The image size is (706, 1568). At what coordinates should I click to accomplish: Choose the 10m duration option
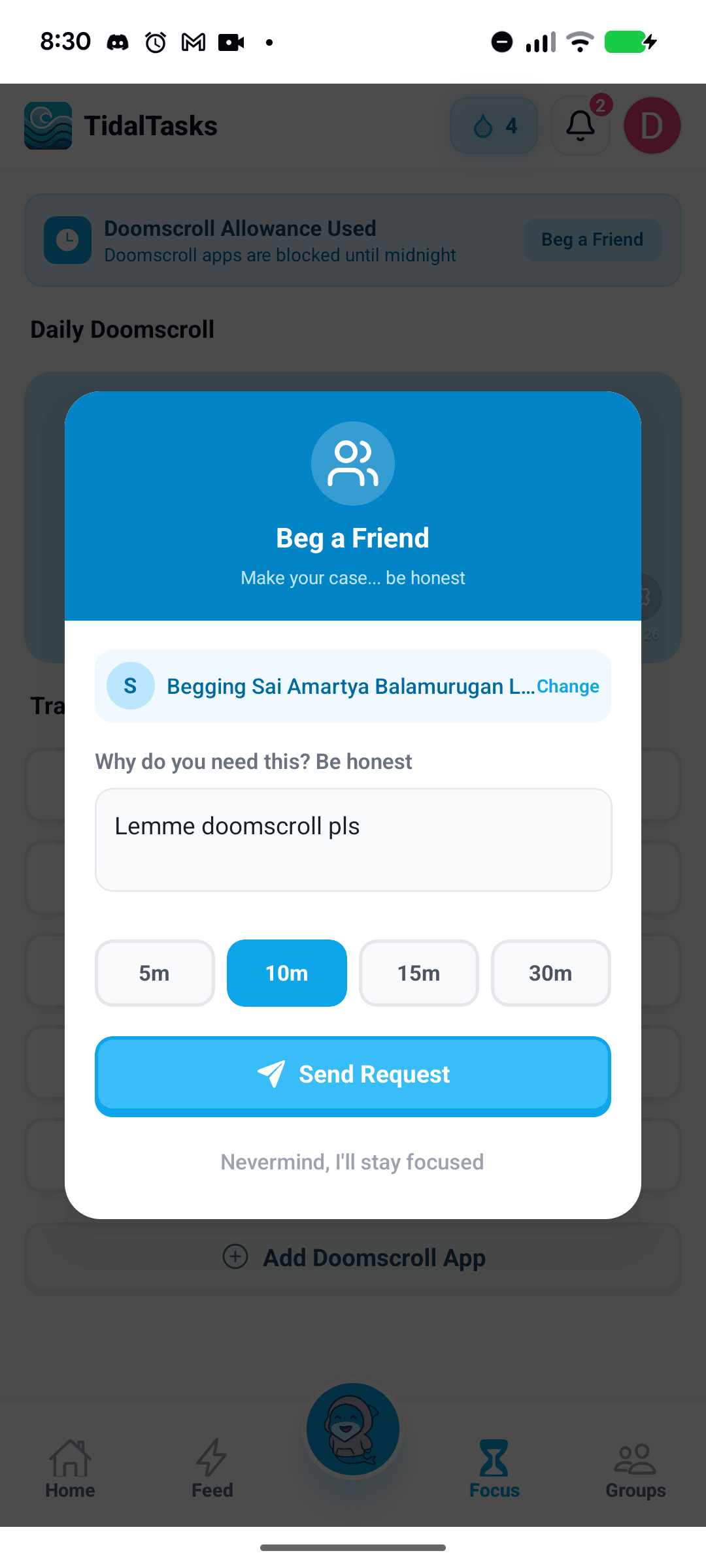286,973
